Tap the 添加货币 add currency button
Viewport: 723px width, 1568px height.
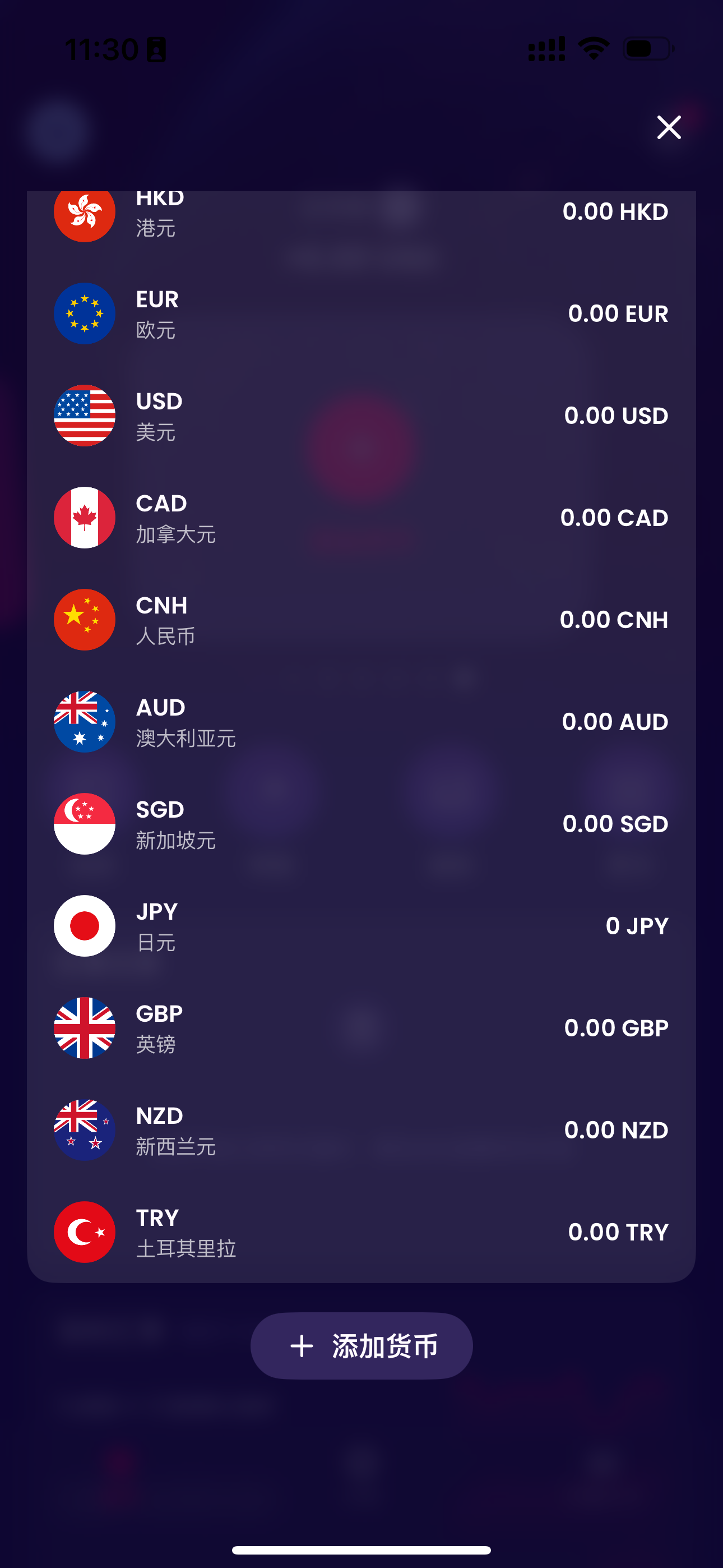coord(361,1346)
